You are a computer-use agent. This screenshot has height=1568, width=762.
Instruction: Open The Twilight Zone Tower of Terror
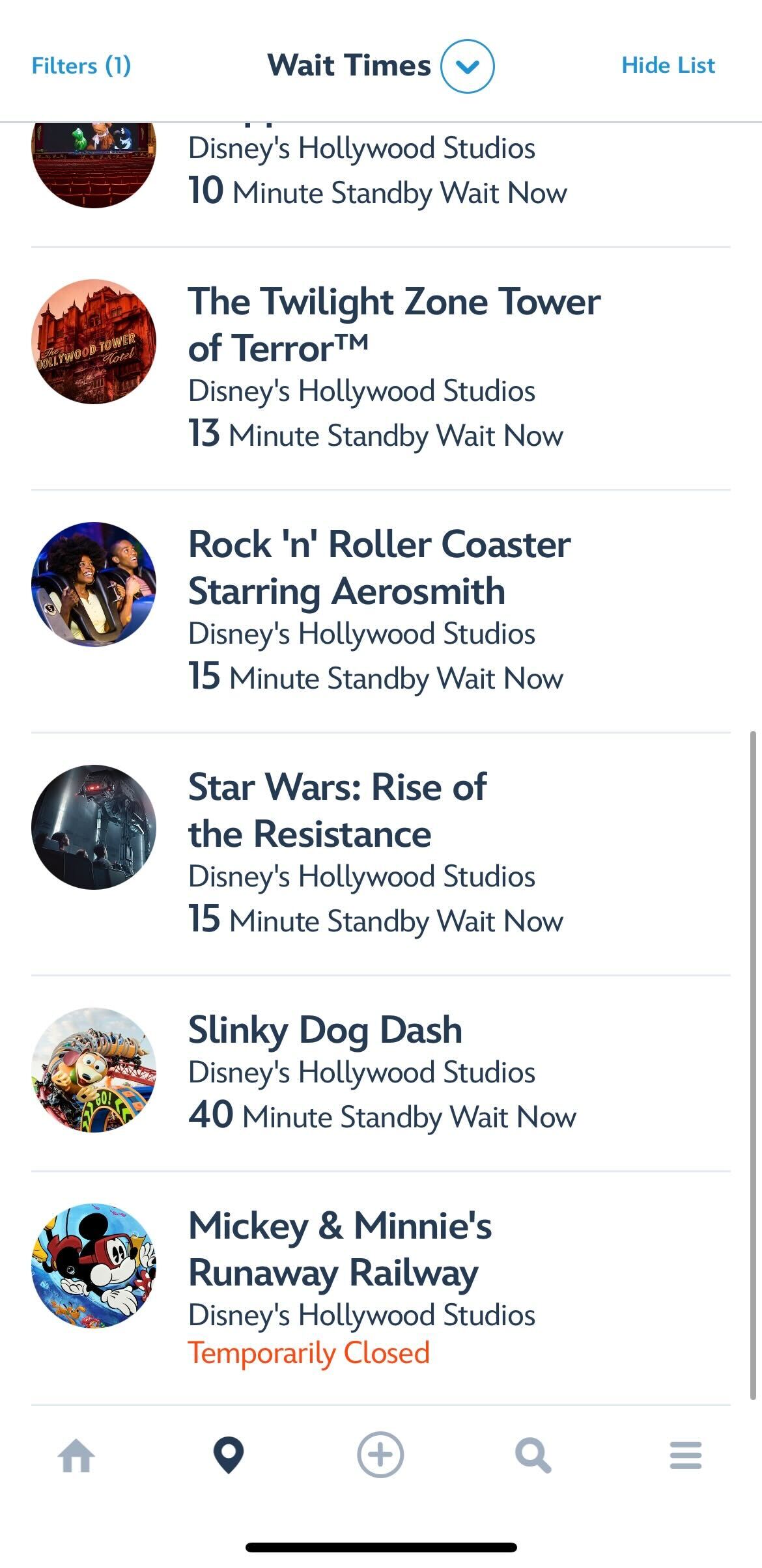pyautogui.click(x=393, y=324)
